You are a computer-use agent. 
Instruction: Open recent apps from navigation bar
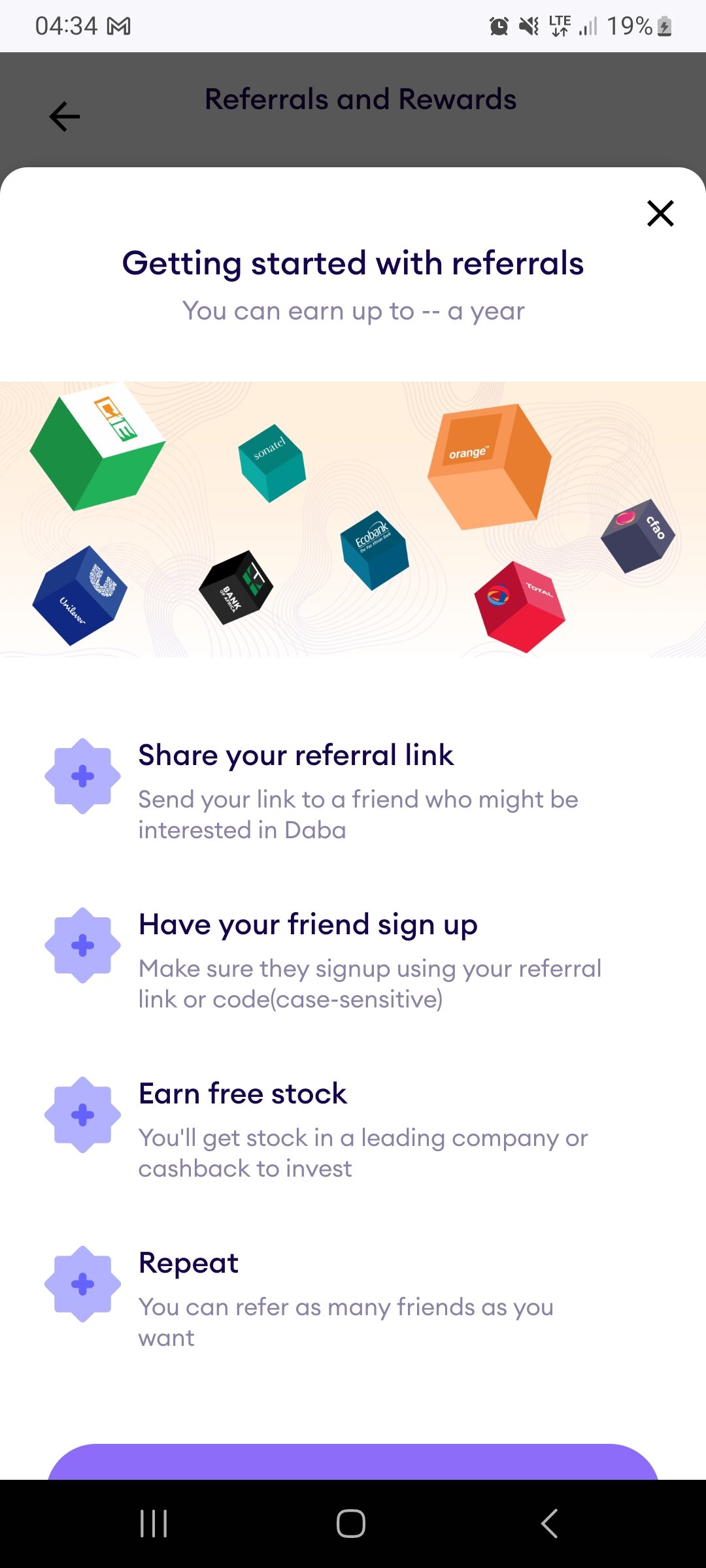154,1523
